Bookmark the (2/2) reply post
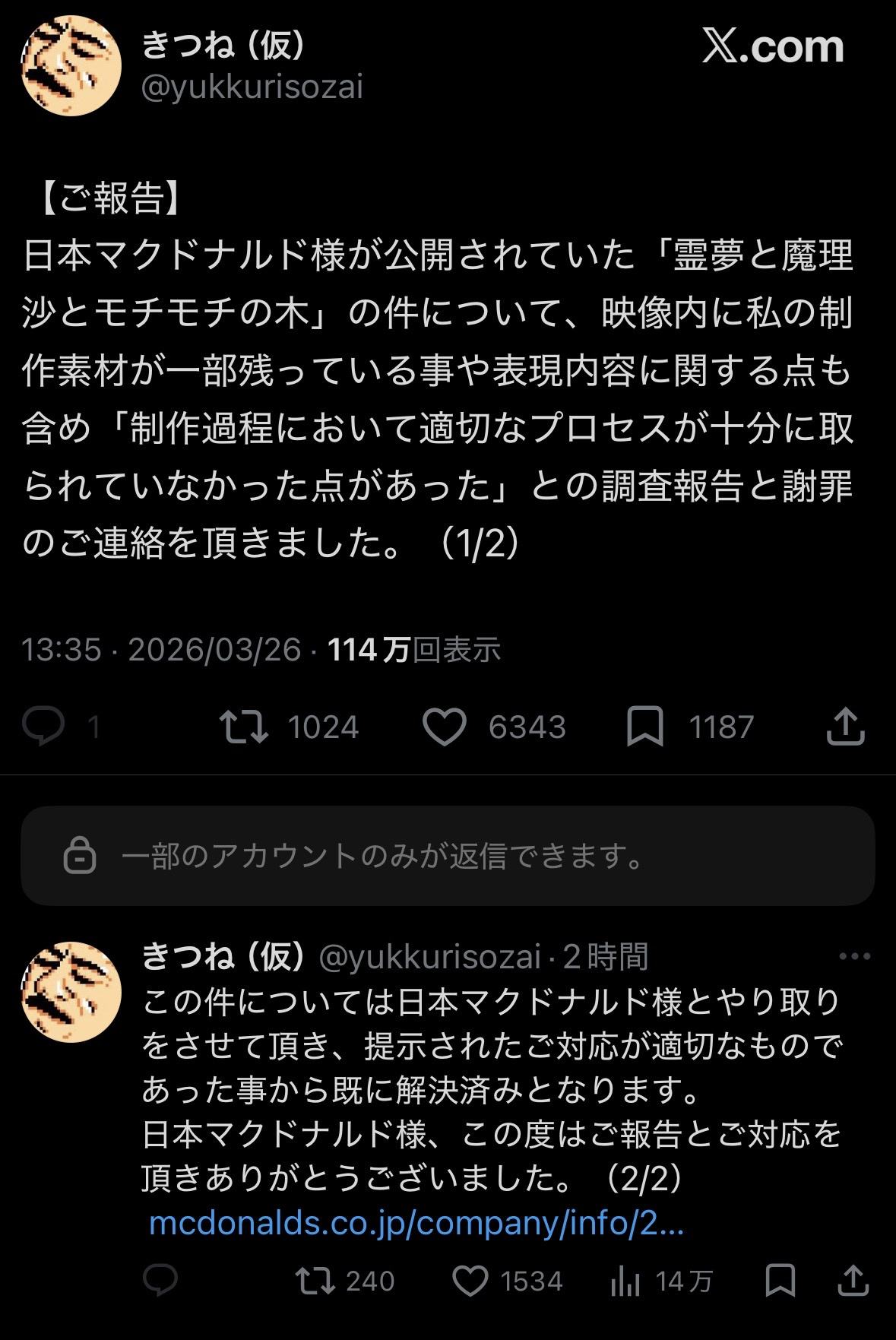Viewport: 896px width, 1340px height. tap(780, 1281)
